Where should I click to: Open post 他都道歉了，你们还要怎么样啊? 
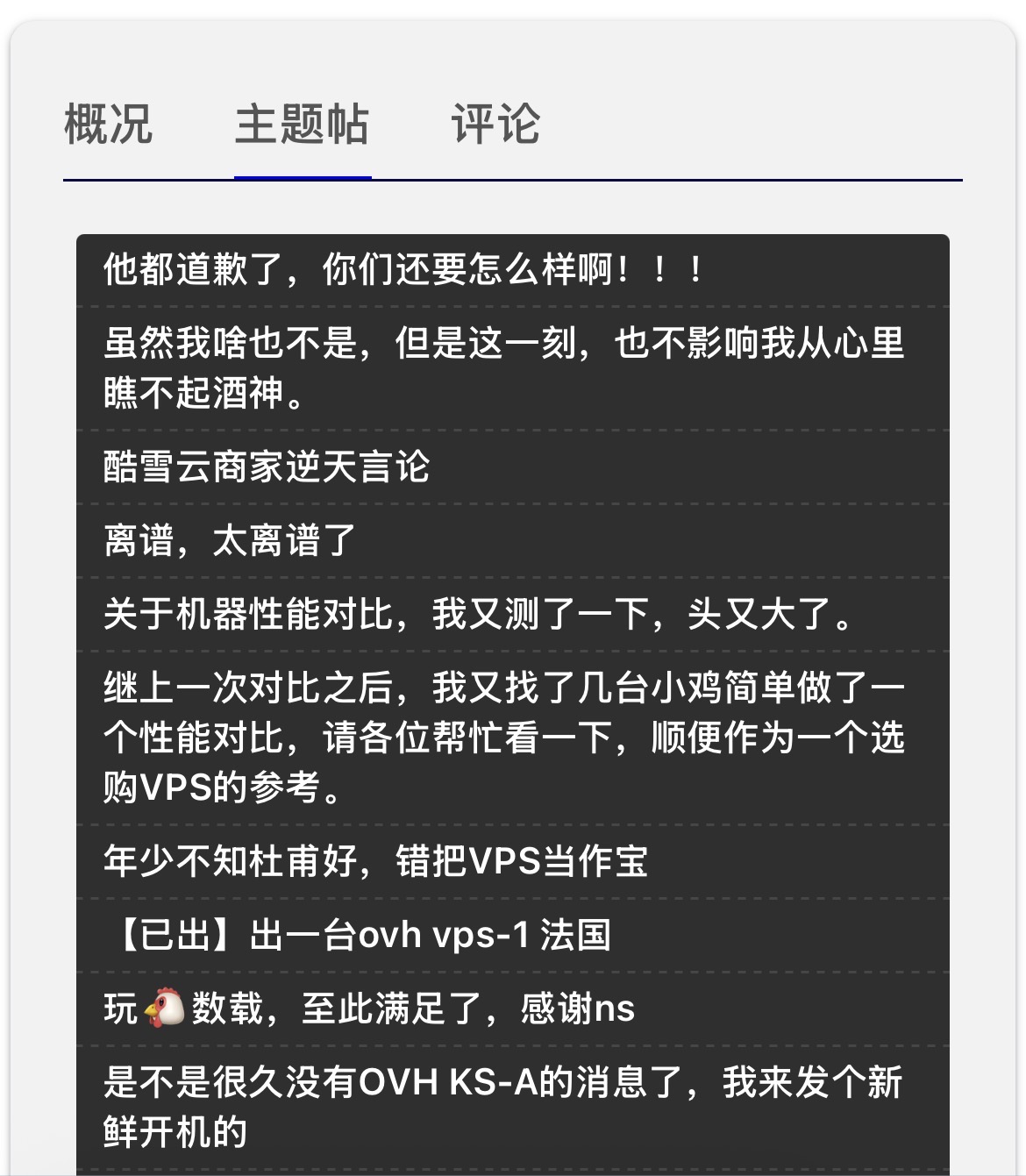click(403, 269)
